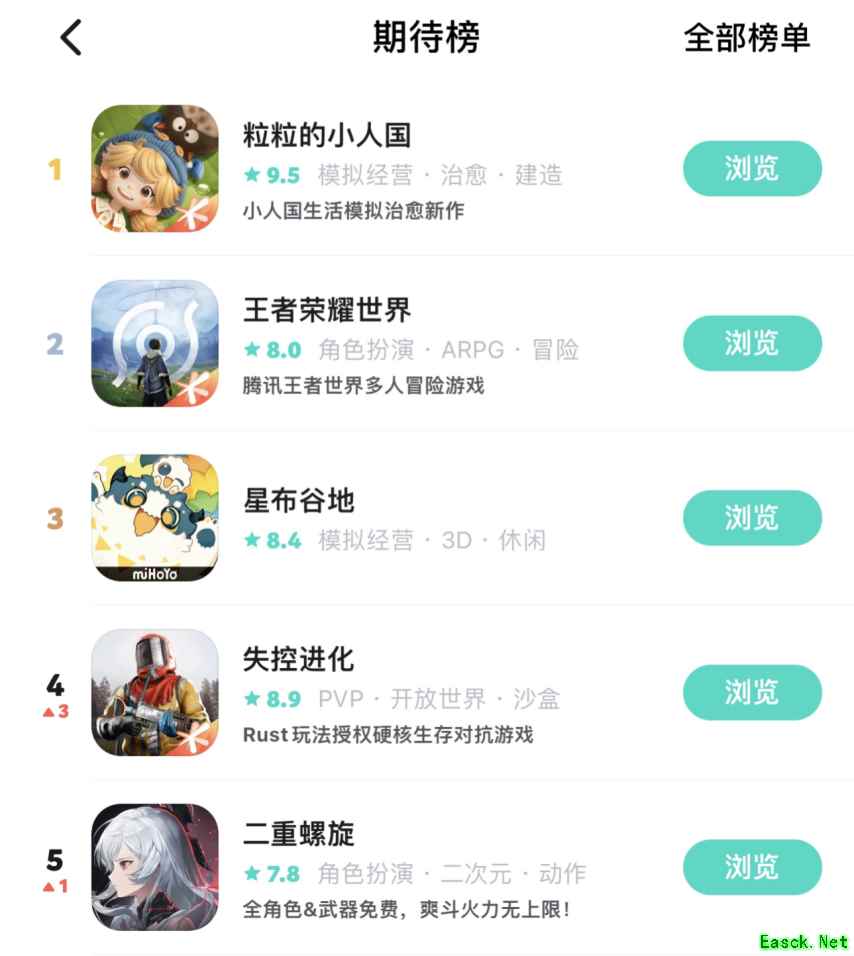
Task: Tap 浏览 button for 星布谷地
Action: click(752, 517)
